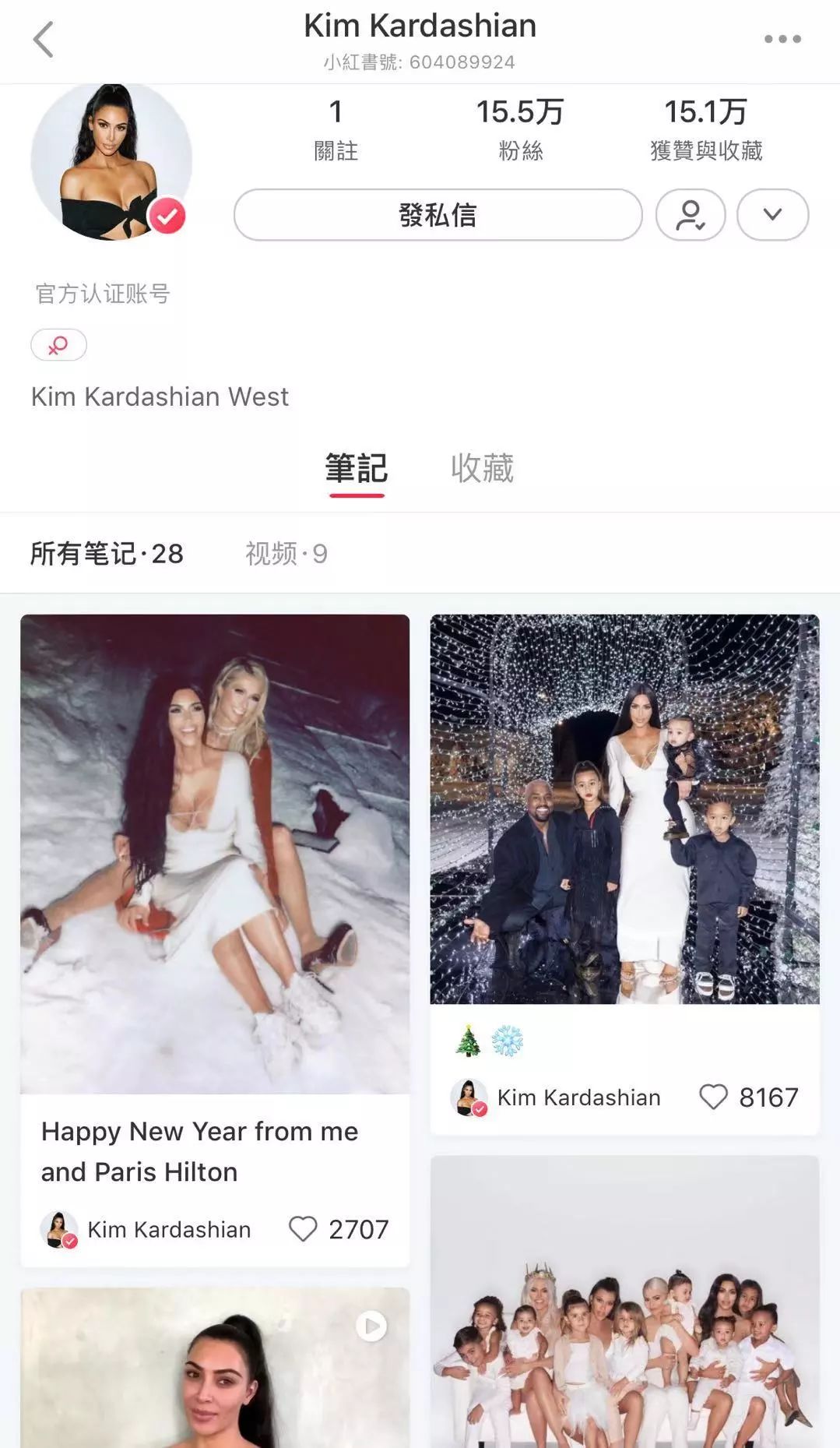Select the 筆記 tab
The height and width of the screenshot is (1448, 840).
356,469
